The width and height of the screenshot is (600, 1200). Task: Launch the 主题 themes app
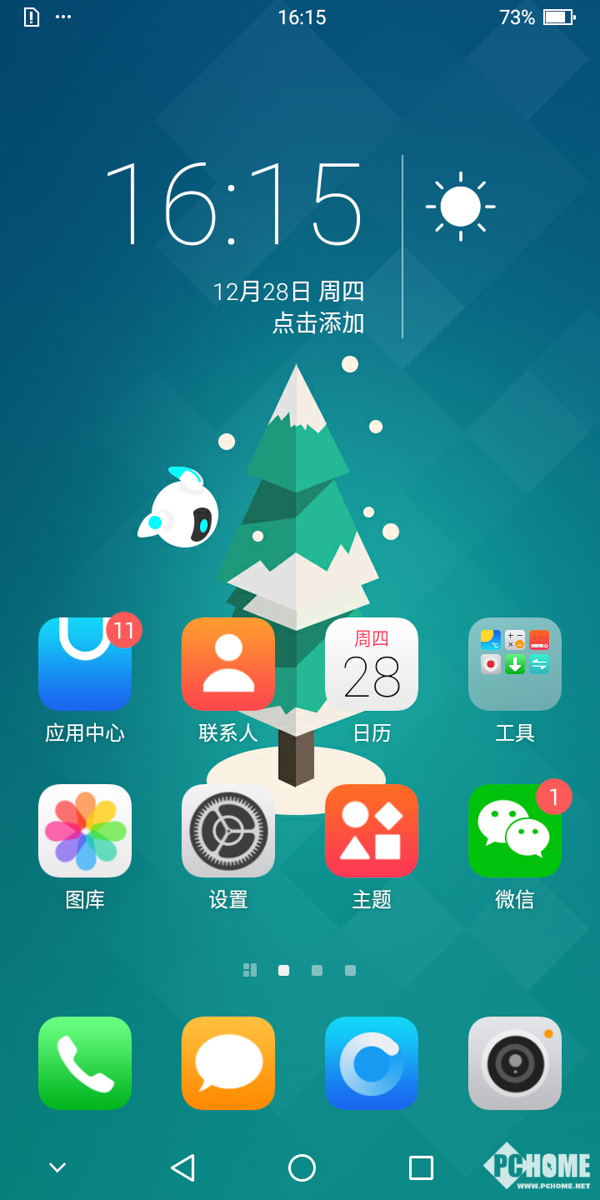372,831
